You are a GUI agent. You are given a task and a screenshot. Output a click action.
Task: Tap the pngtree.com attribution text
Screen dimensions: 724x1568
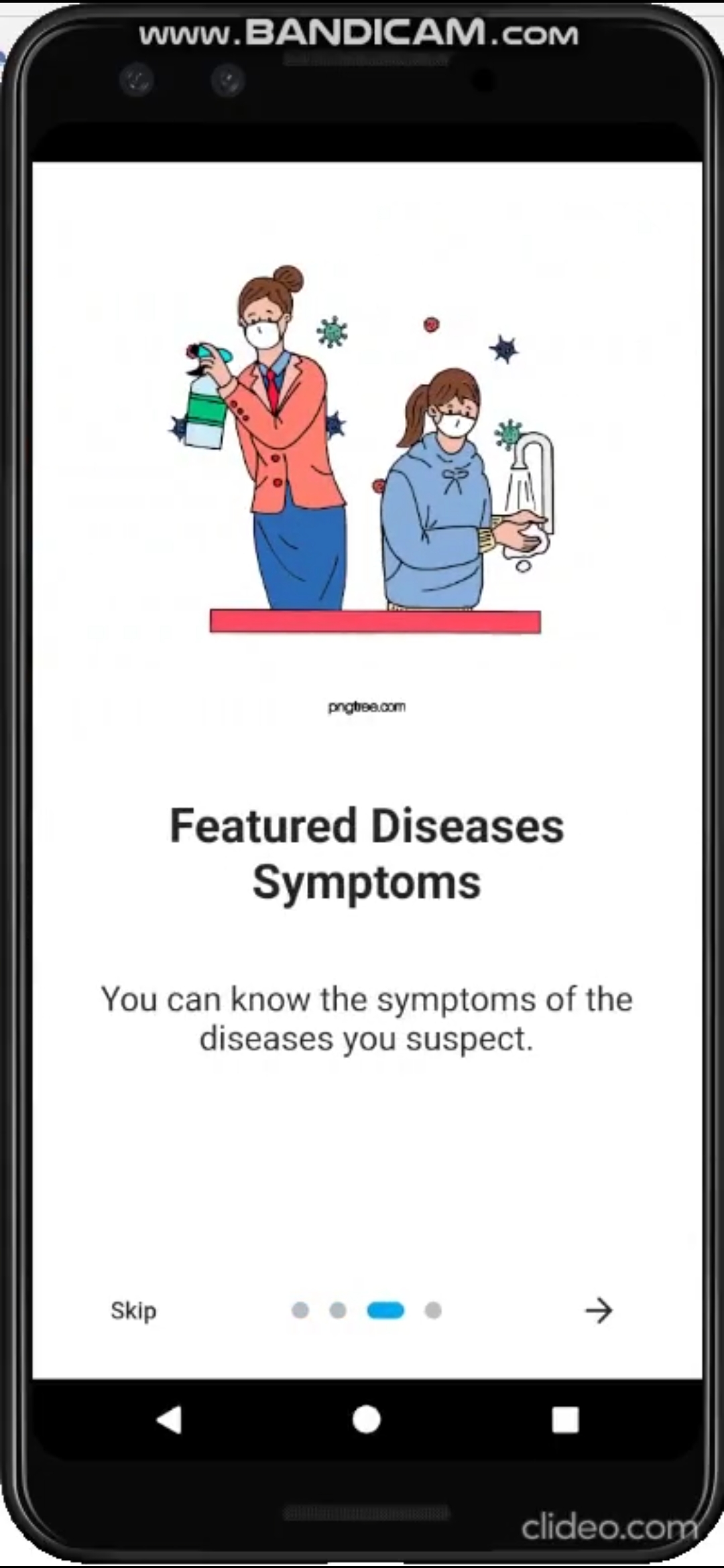click(367, 706)
